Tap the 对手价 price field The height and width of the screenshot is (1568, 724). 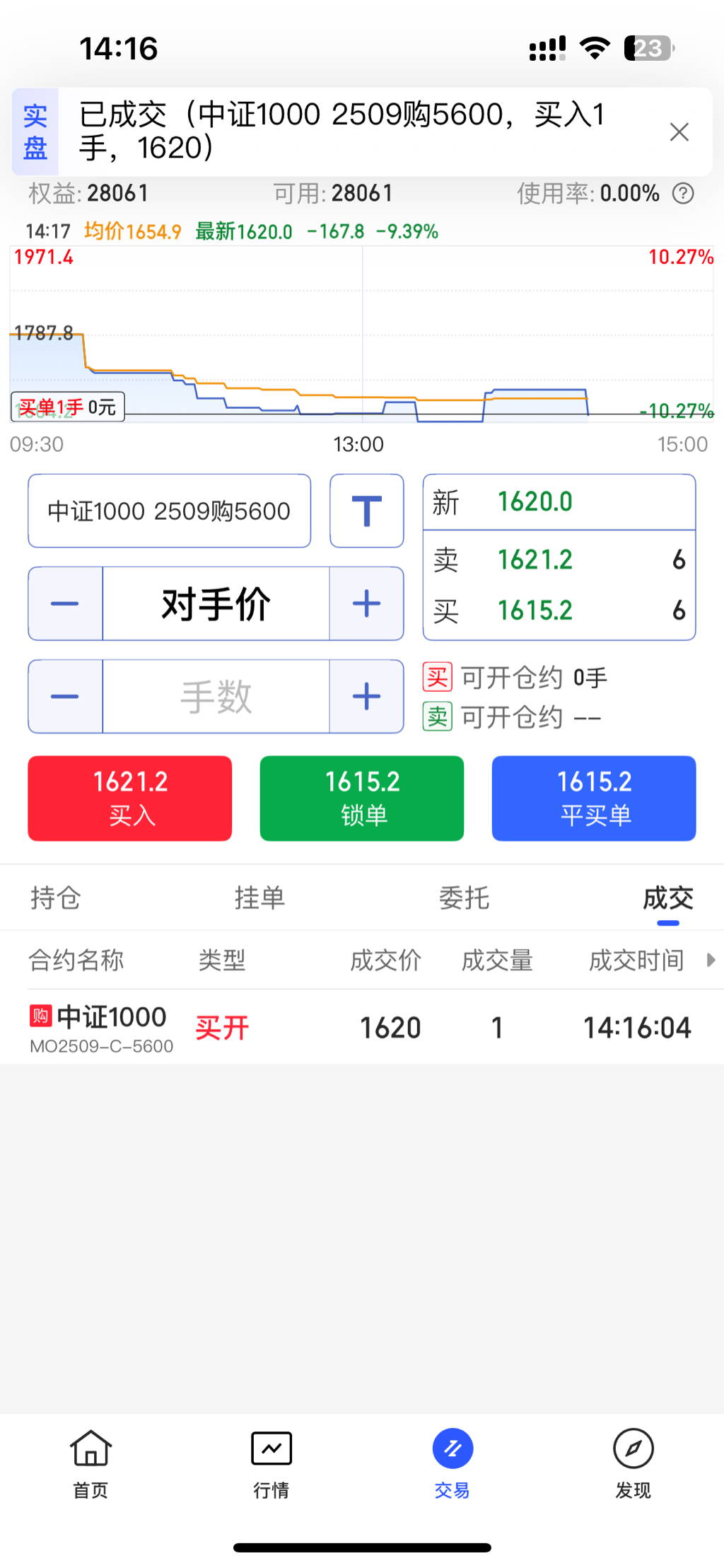216,603
